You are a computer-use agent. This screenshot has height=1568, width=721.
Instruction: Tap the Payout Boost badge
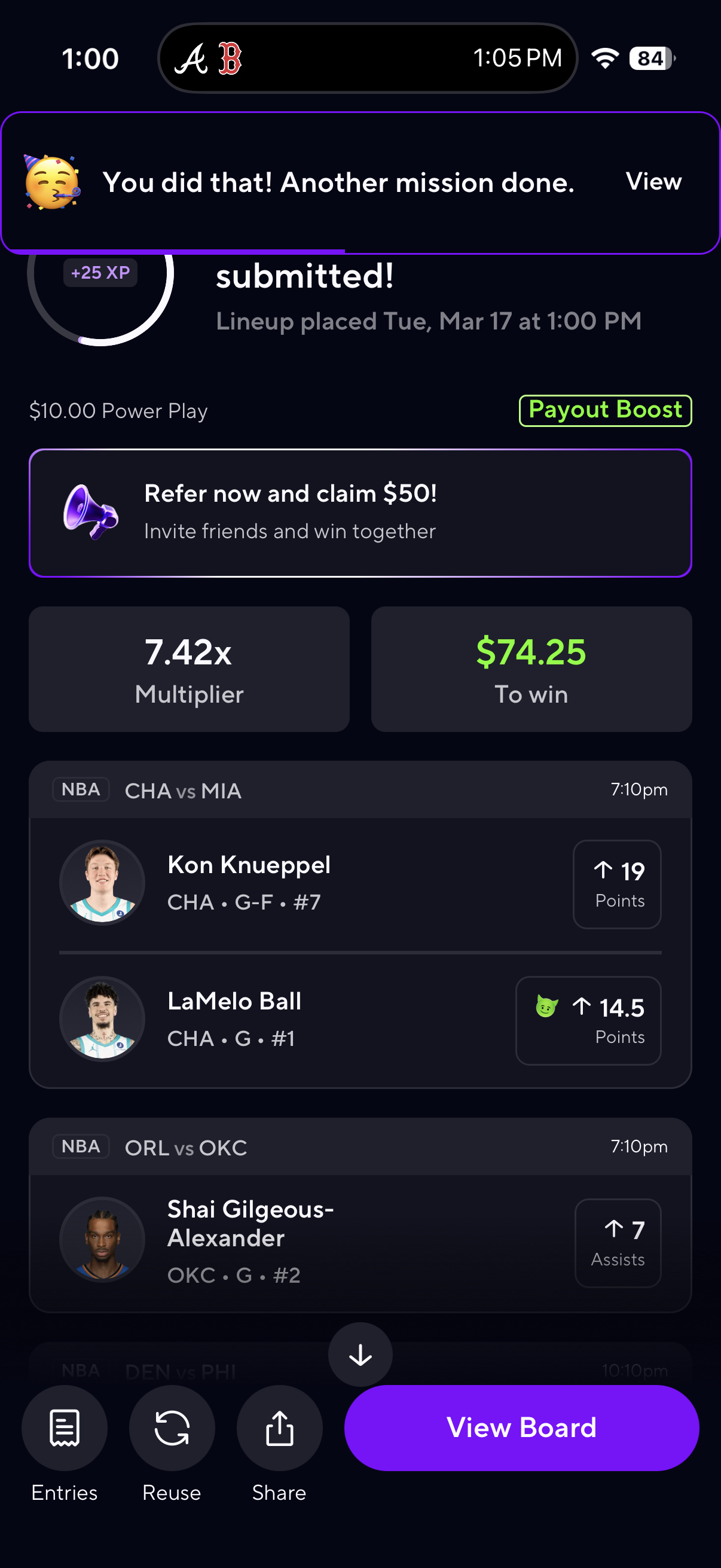click(605, 410)
